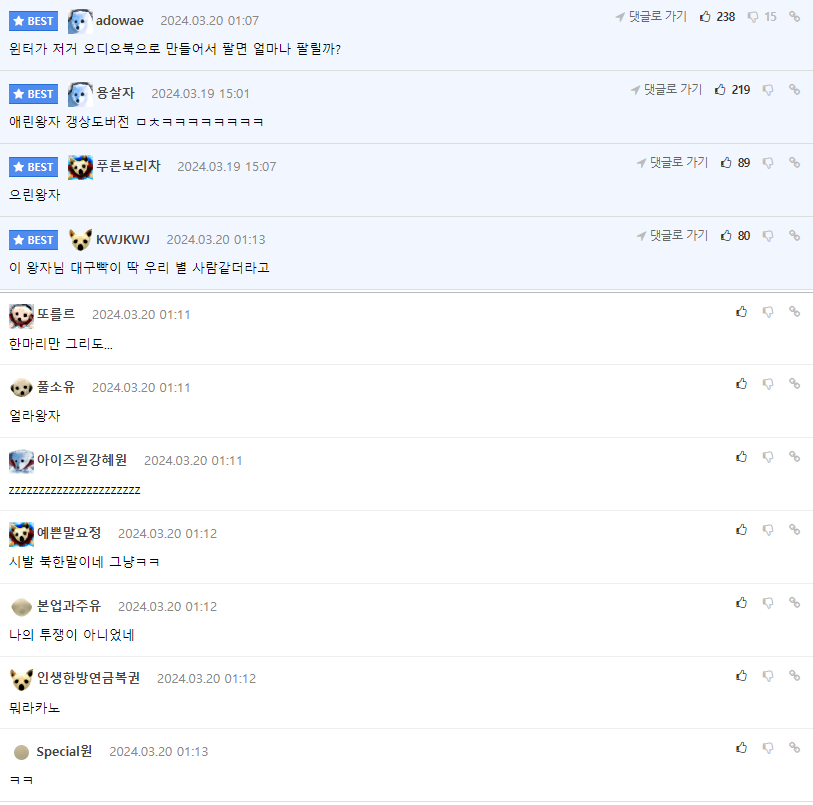Copy link of 예쁜말요정's comment

tap(795, 530)
